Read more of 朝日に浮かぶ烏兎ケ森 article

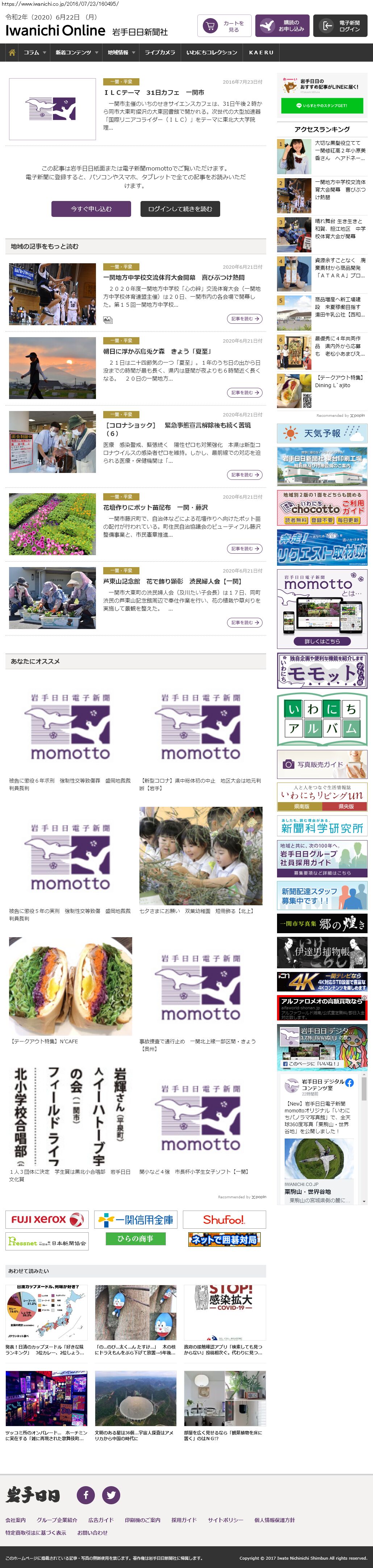tap(245, 393)
